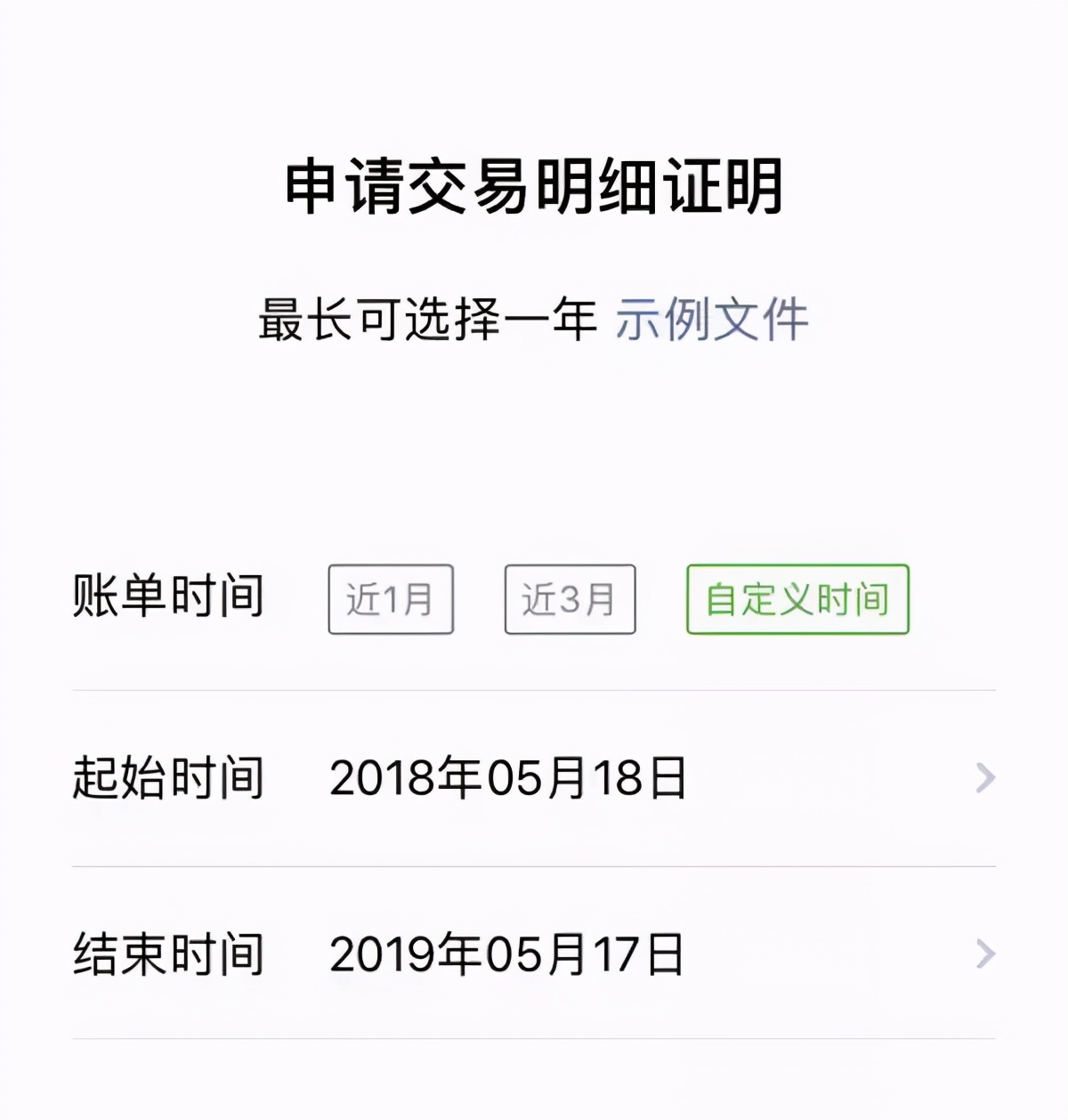The height and width of the screenshot is (1120, 1068).
Task: Open the 示例文件 sample document link
Action: [x=712, y=322]
